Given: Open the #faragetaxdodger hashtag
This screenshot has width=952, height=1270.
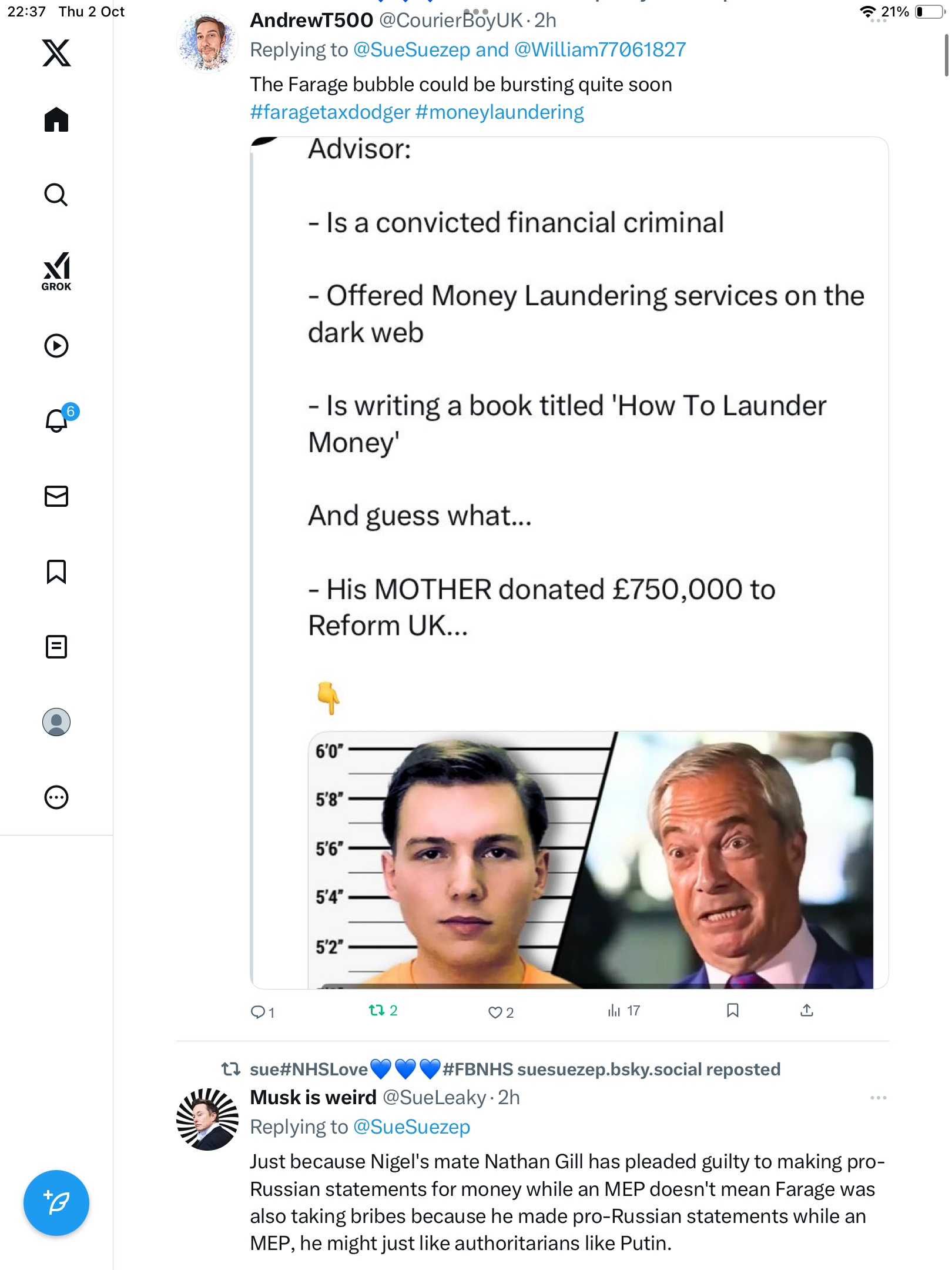Looking at the screenshot, I should [x=330, y=112].
